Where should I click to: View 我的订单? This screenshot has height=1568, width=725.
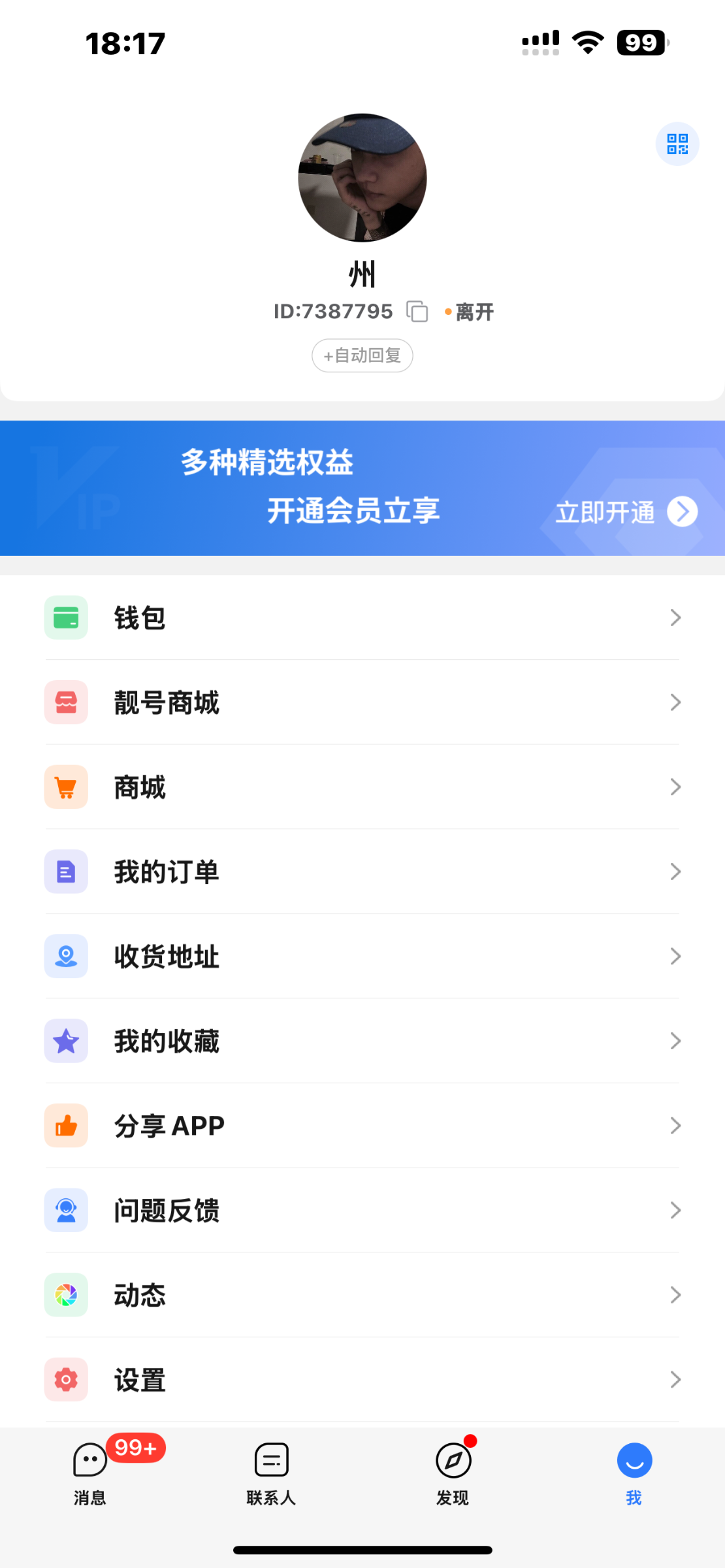[362, 872]
